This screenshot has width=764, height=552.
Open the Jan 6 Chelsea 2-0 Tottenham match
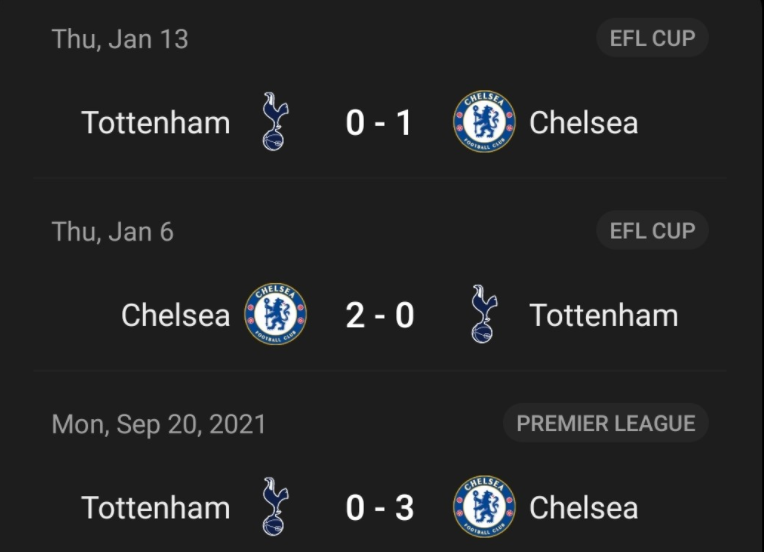(x=379, y=315)
